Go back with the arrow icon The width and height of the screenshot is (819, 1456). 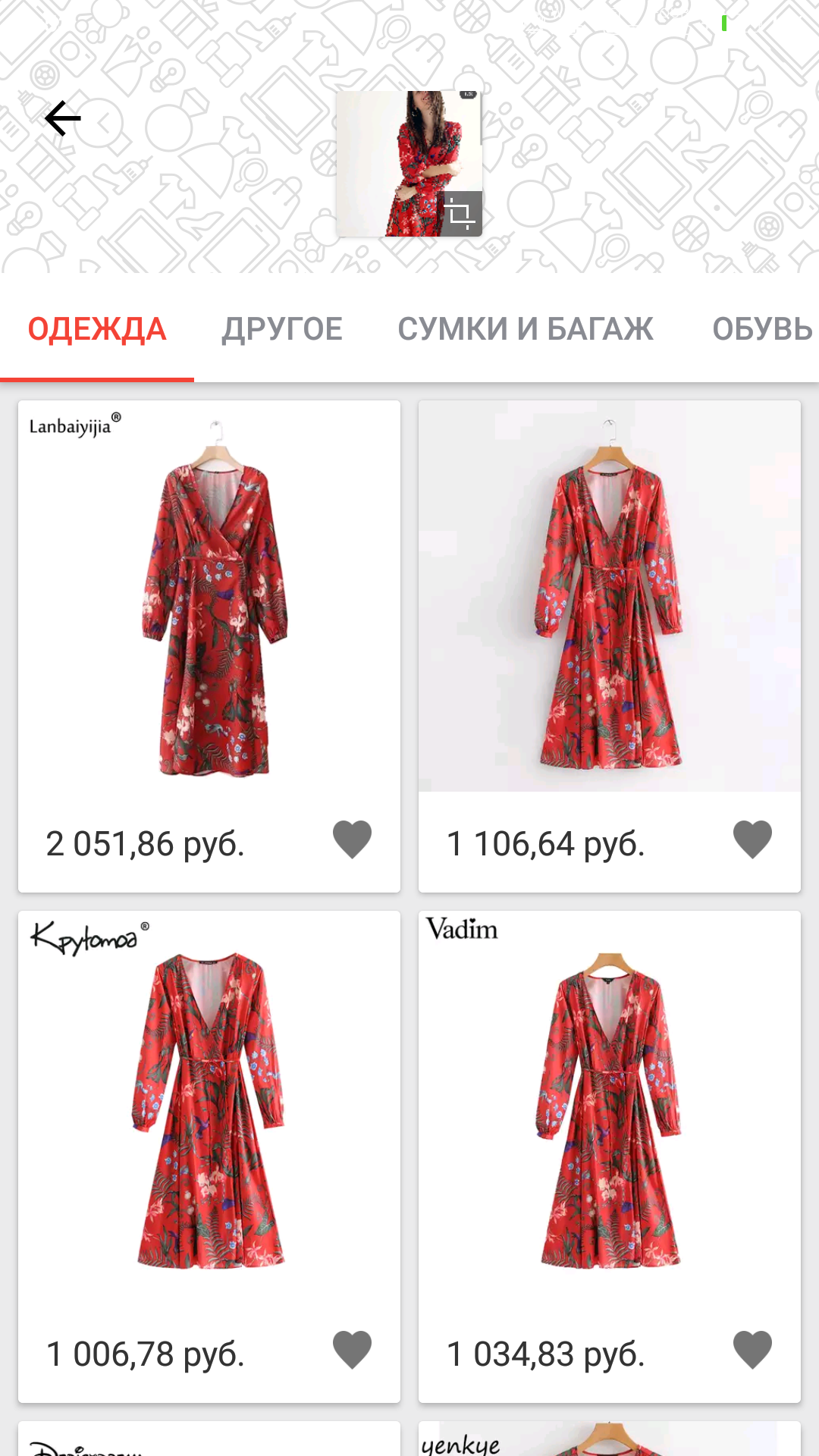[x=63, y=118]
